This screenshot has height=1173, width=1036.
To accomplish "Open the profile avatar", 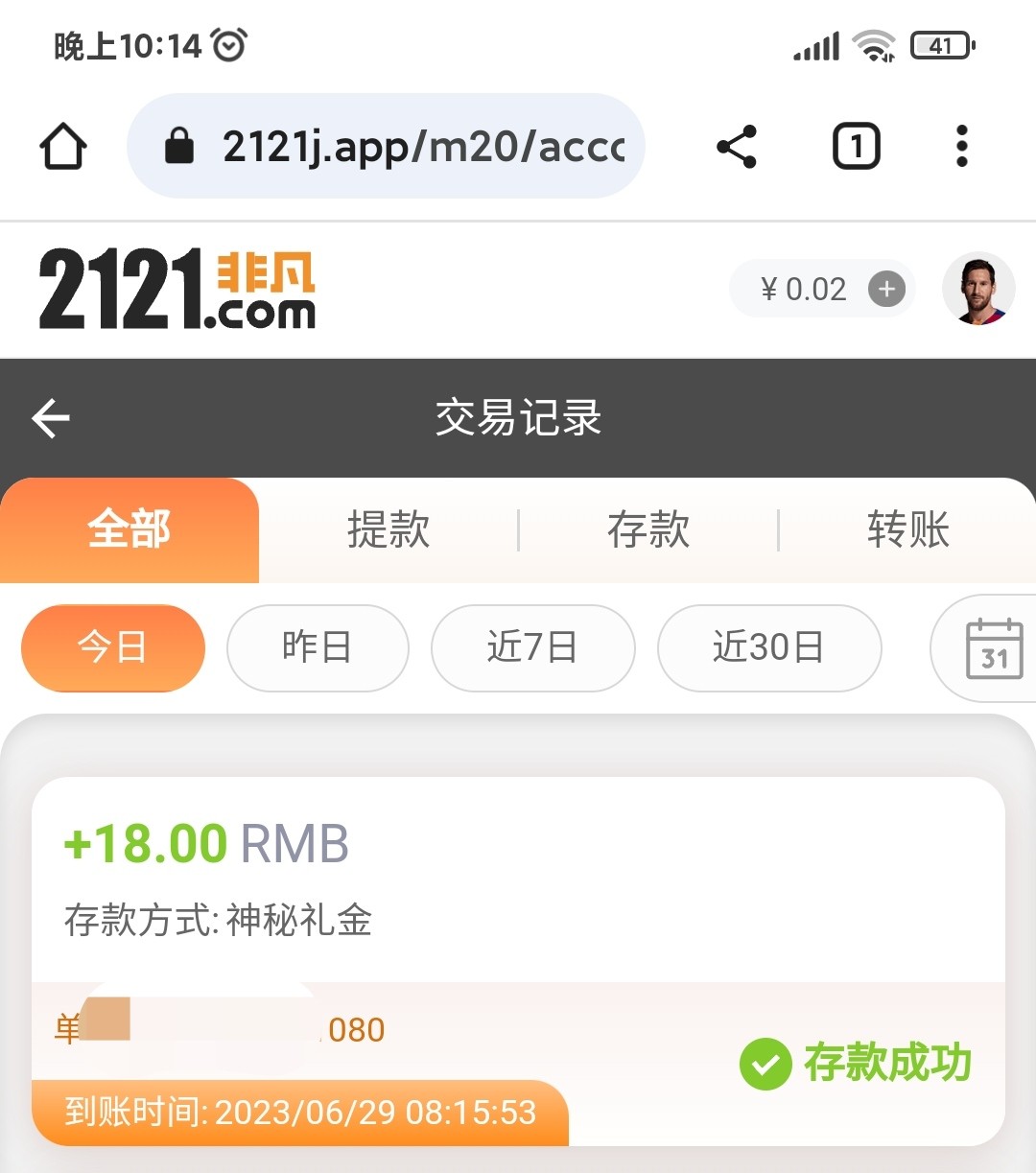I will click(977, 289).
